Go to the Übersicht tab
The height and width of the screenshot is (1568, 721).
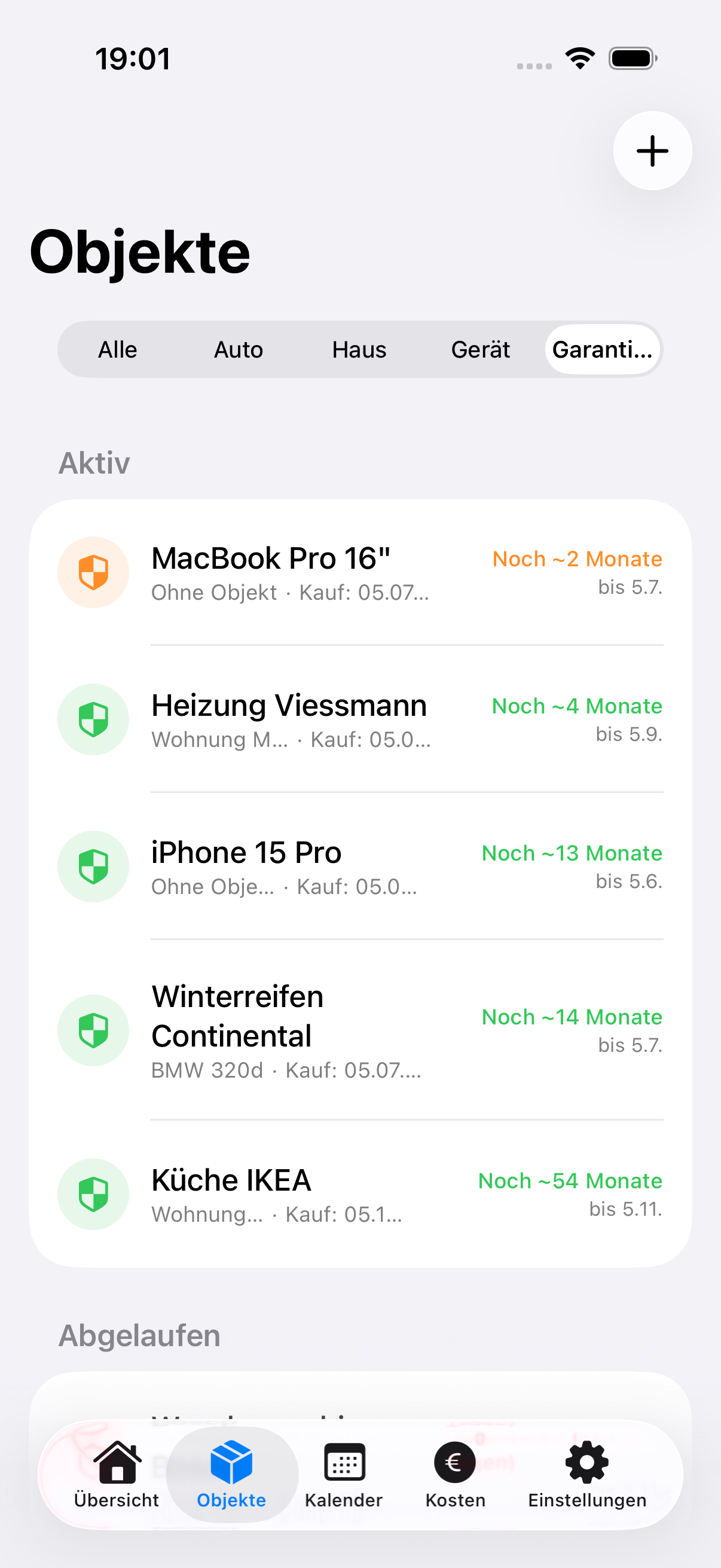pos(117,1474)
